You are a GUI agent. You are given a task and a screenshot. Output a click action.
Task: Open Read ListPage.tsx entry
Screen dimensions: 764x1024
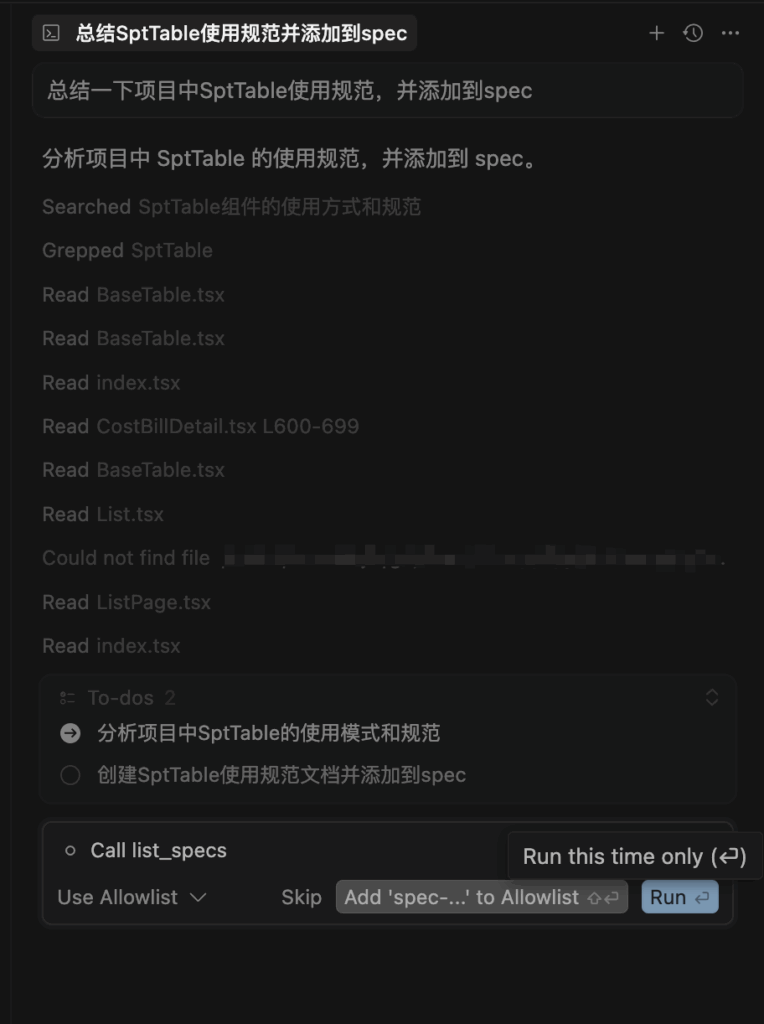point(126,602)
